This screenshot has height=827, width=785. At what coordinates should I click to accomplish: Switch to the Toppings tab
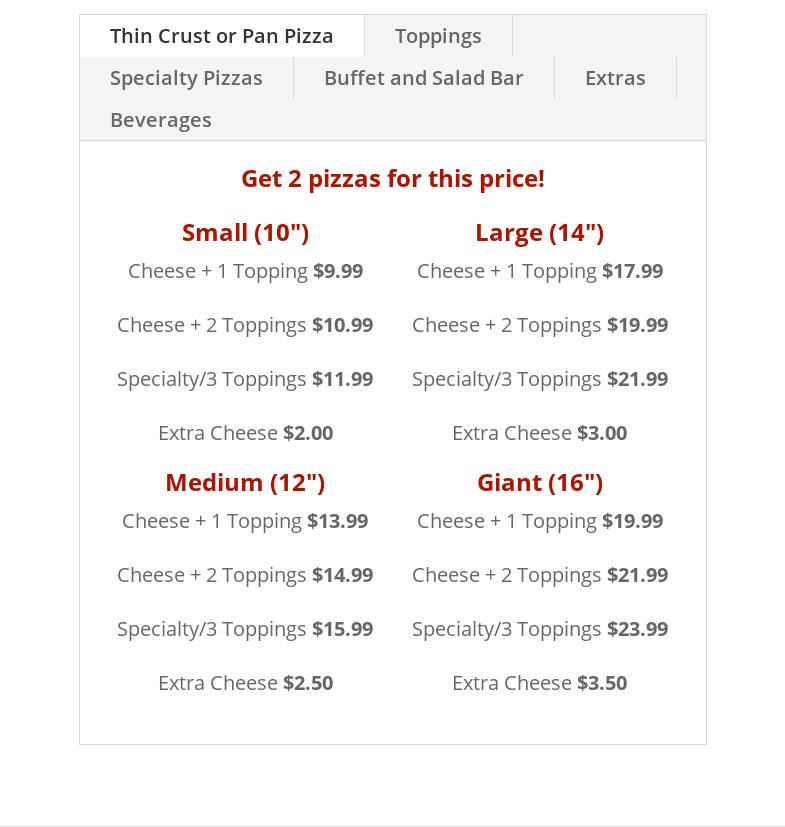click(x=438, y=36)
